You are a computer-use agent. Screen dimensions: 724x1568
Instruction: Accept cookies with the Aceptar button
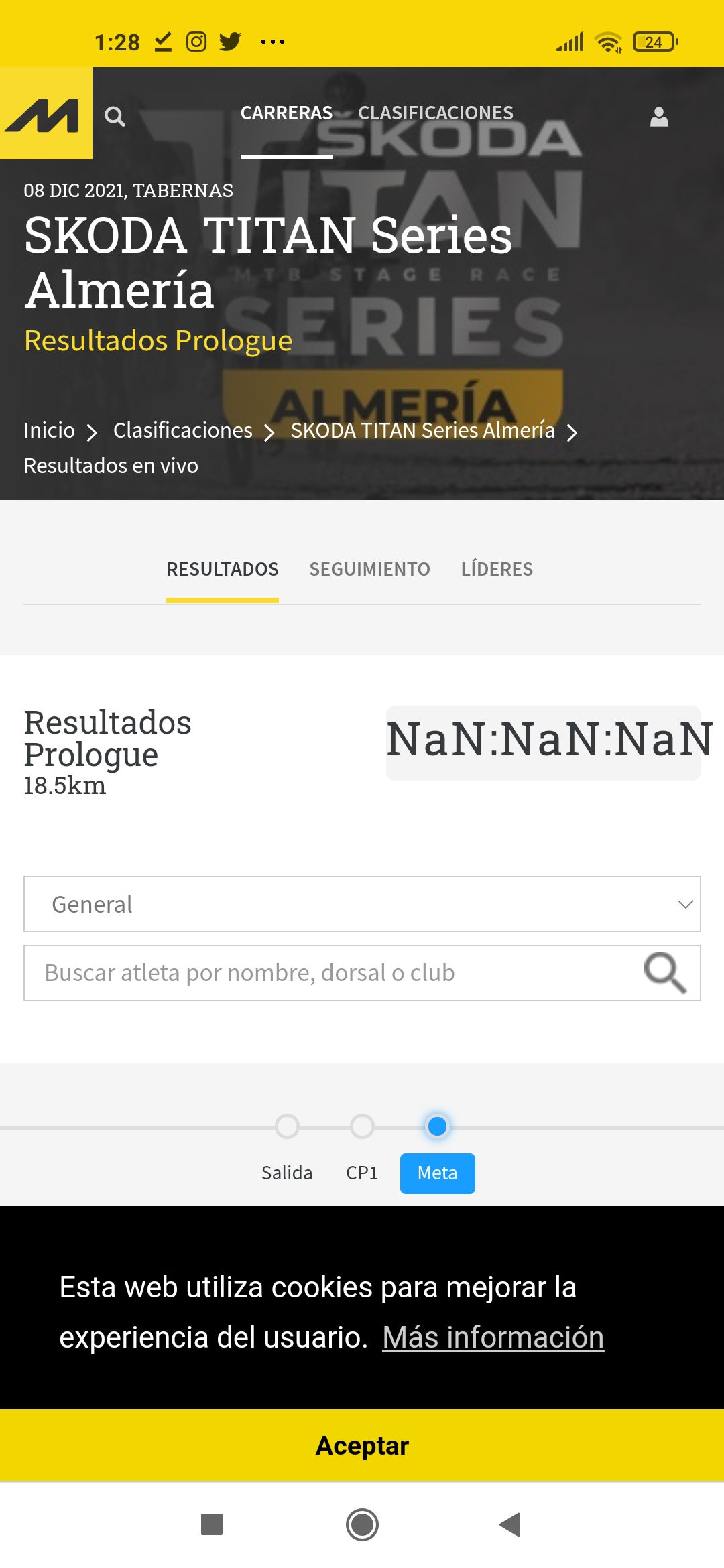pyautogui.click(x=362, y=1445)
